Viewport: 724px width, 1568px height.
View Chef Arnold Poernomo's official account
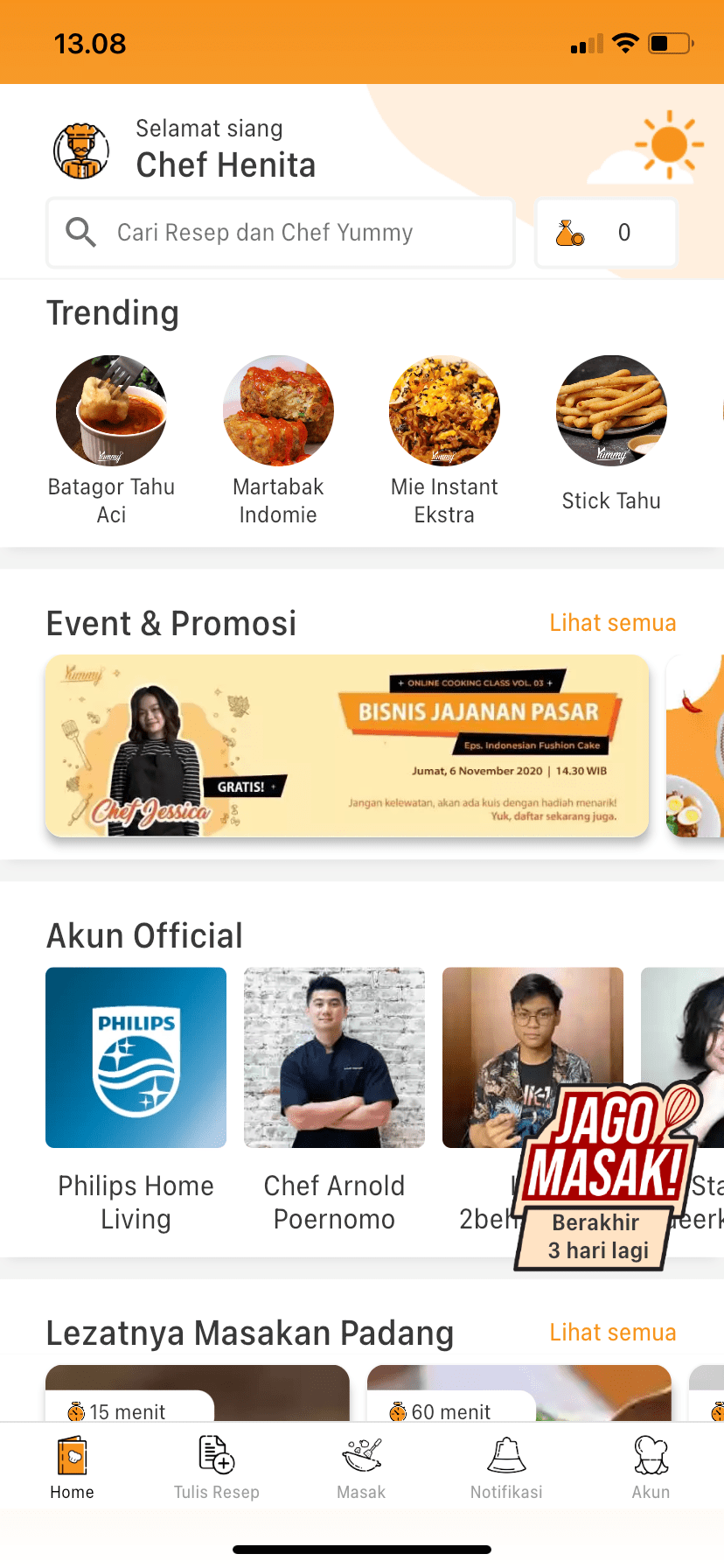(334, 1058)
